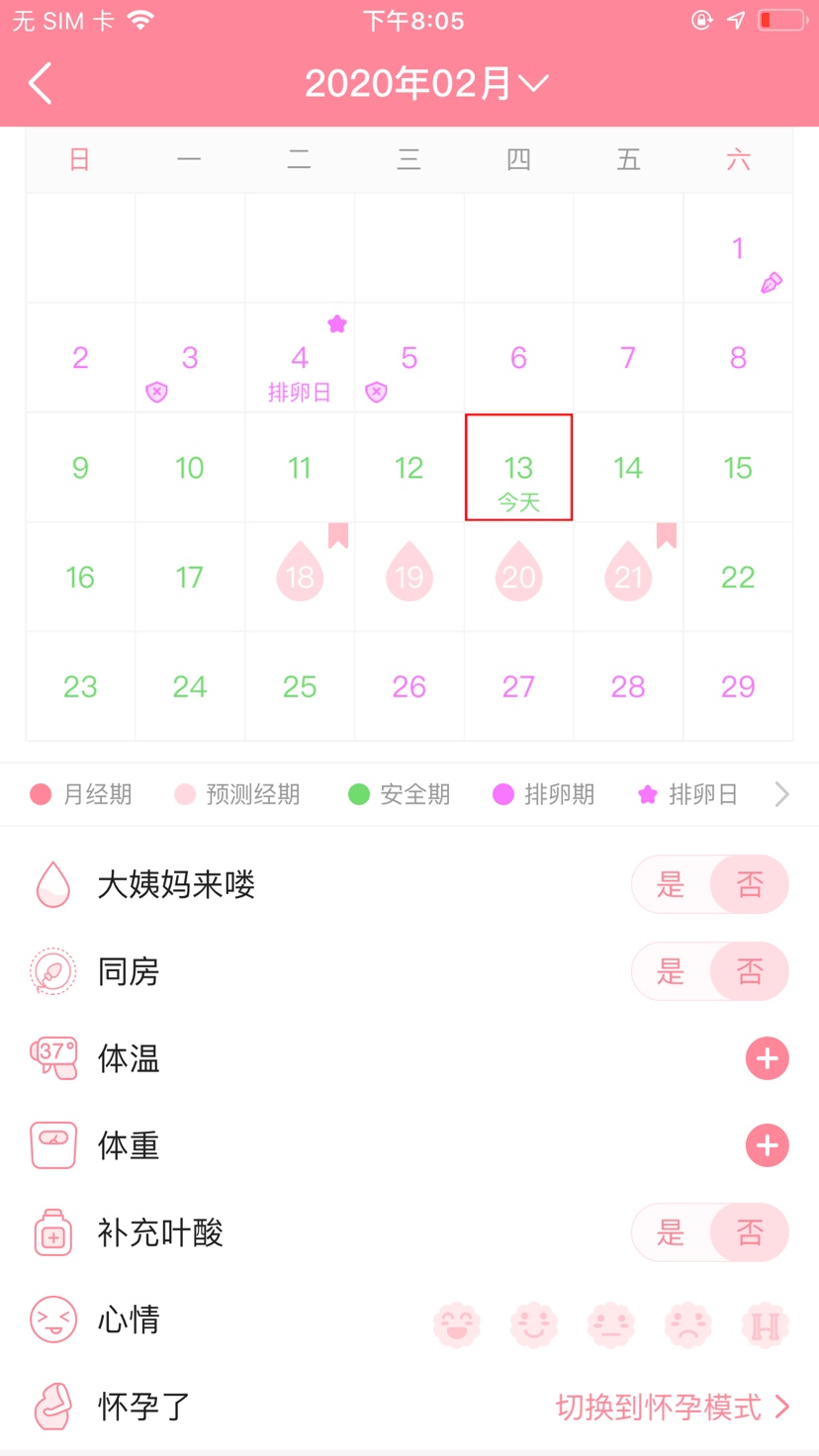Go back using the top-left arrow
819x1456 pixels.
41,84
